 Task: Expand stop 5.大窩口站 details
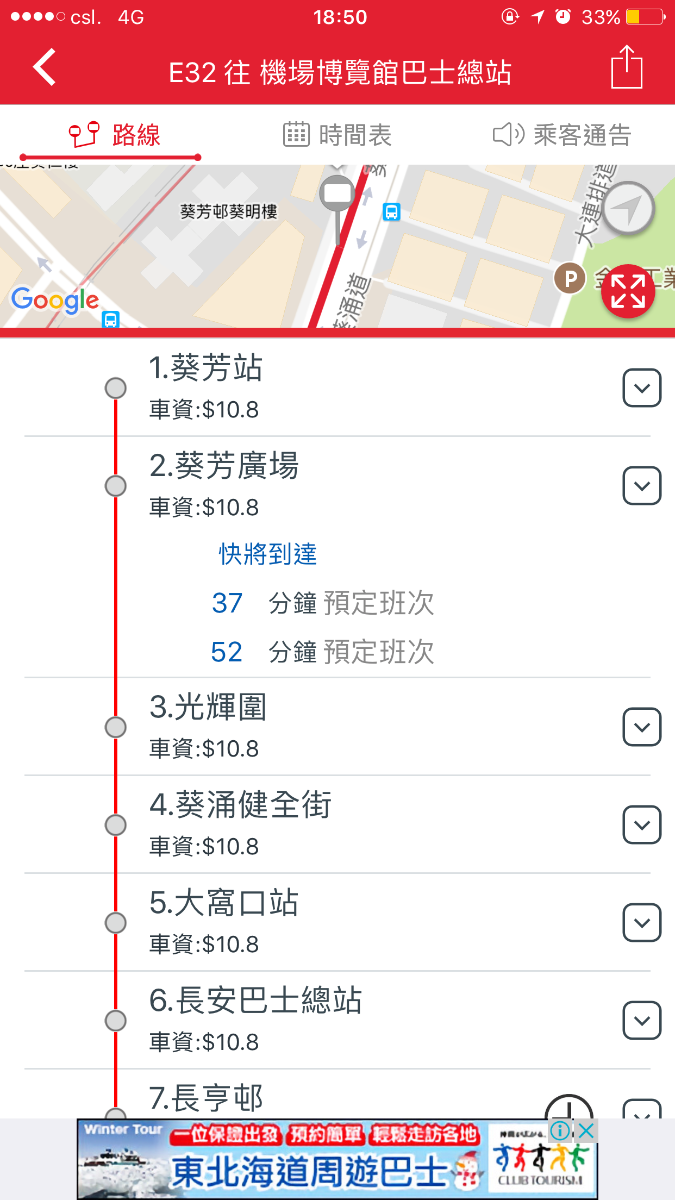(x=641, y=923)
